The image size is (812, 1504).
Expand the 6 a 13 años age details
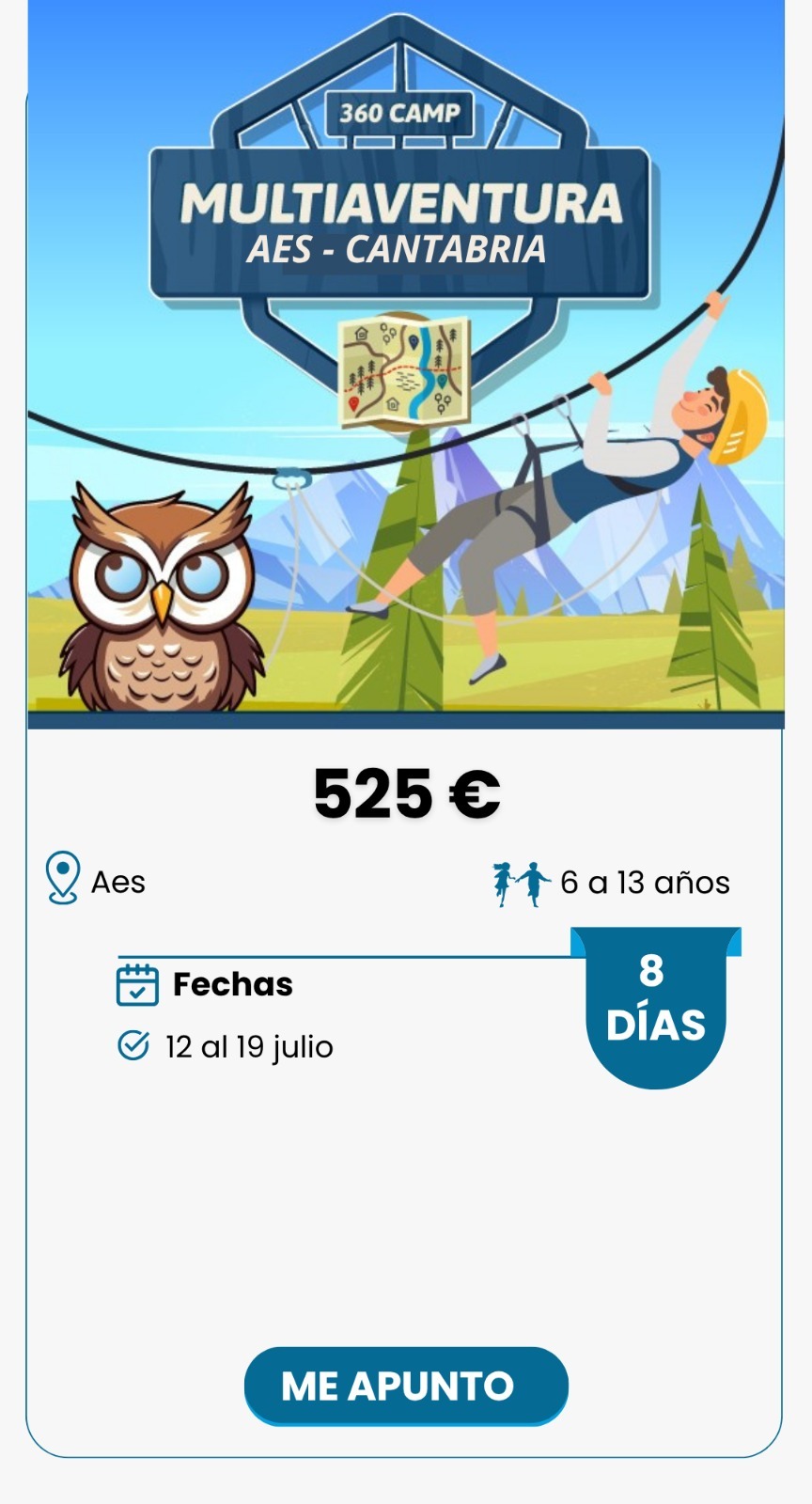pos(645,882)
